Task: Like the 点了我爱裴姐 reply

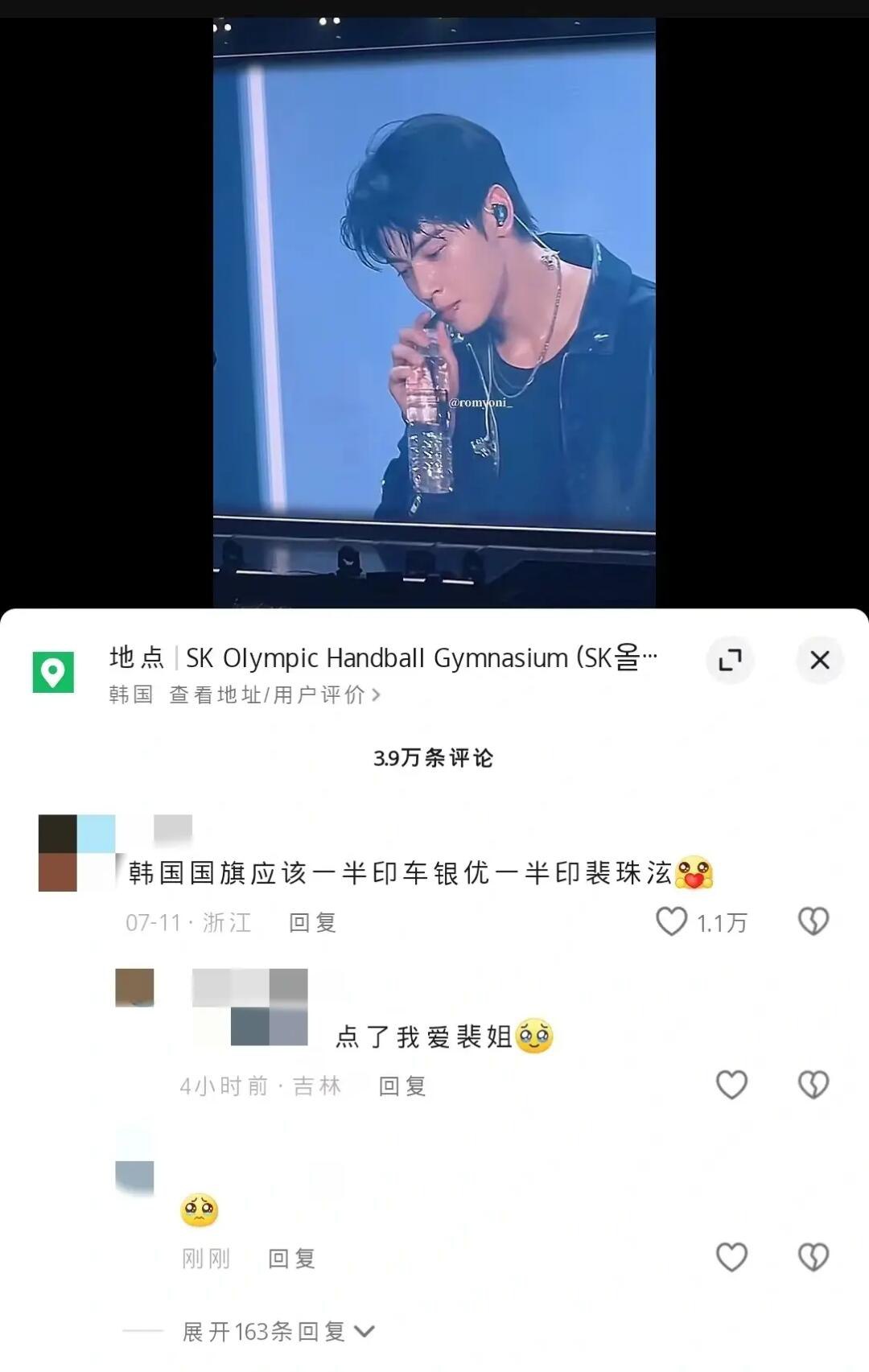Action: coord(731,1086)
